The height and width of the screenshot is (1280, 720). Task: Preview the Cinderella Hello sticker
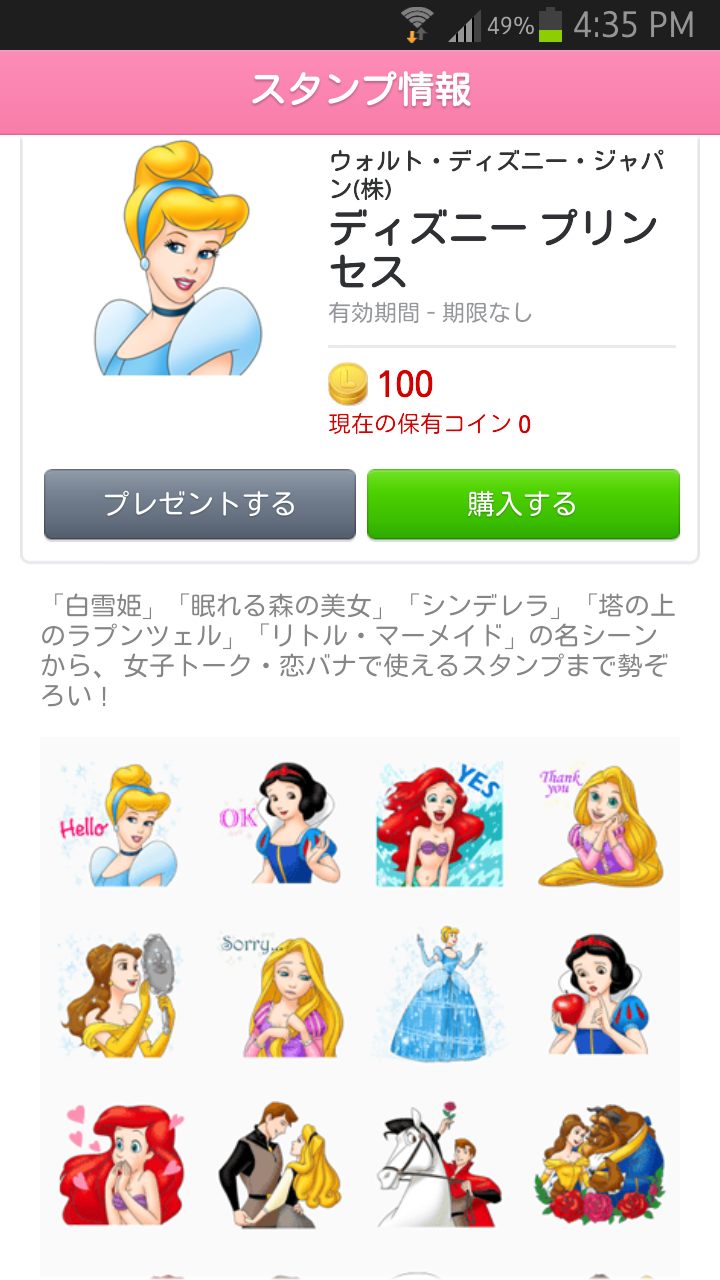pyautogui.click(x=120, y=825)
